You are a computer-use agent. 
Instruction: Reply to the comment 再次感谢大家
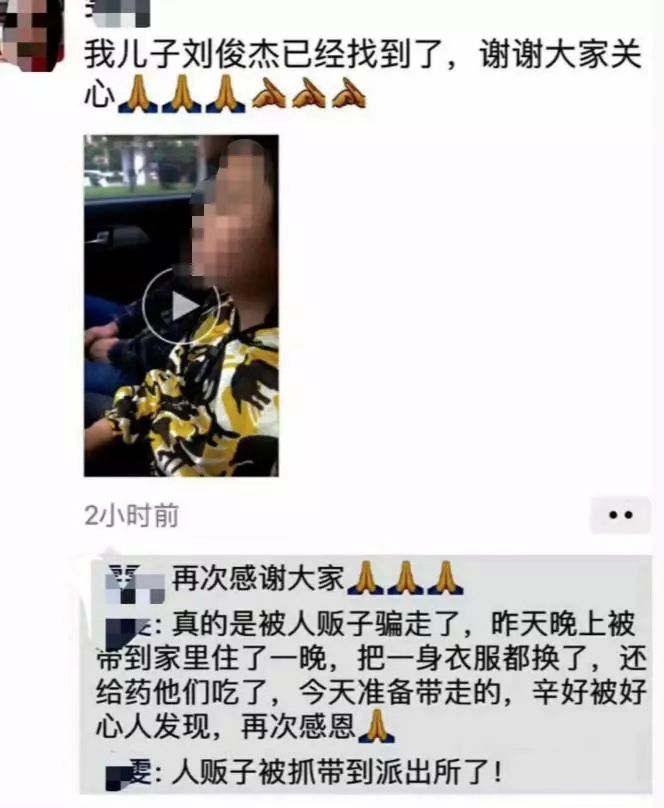click(x=258, y=577)
